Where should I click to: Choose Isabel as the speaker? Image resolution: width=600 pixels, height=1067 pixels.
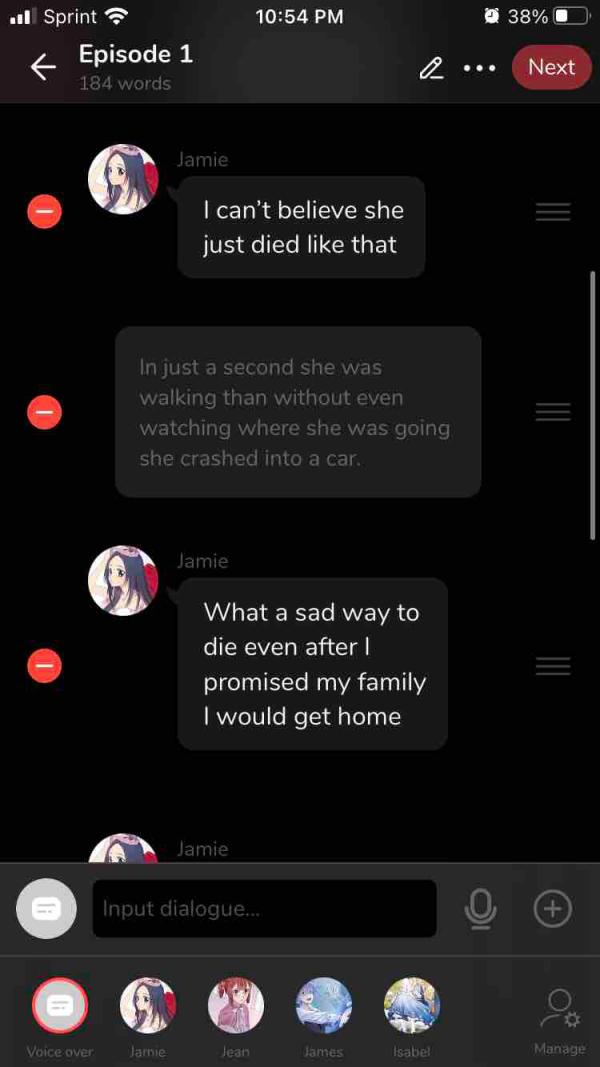coord(411,1006)
